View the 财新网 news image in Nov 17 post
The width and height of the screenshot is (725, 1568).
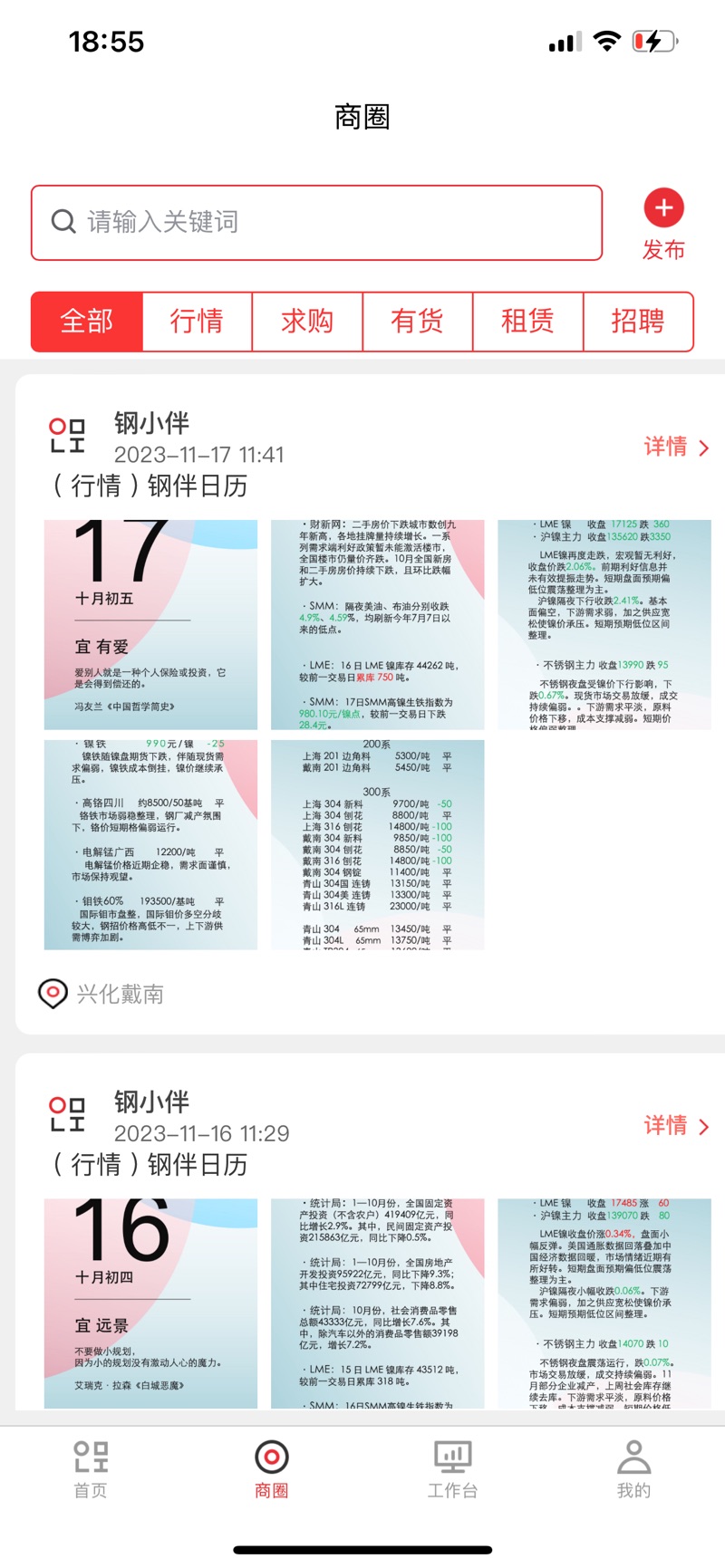[x=377, y=624]
